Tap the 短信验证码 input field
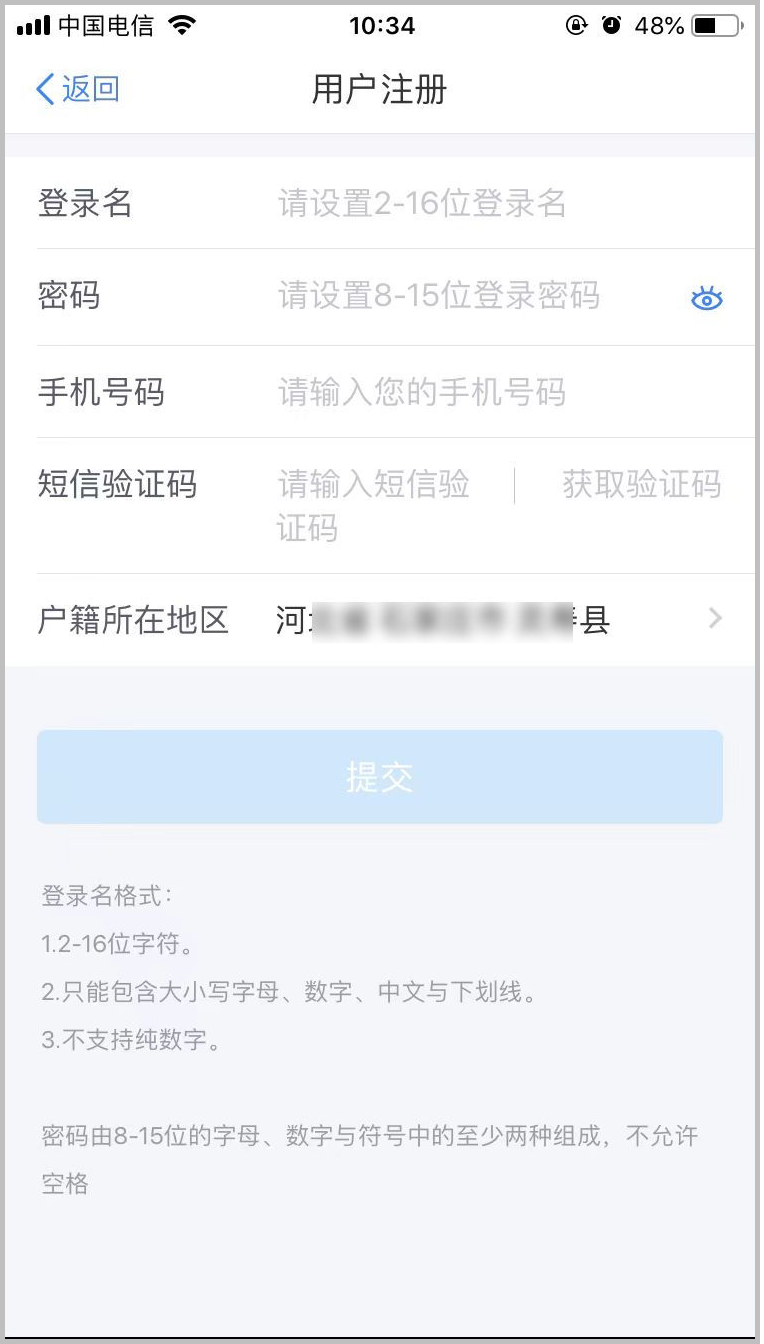The height and width of the screenshot is (1344, 764). 388,506
